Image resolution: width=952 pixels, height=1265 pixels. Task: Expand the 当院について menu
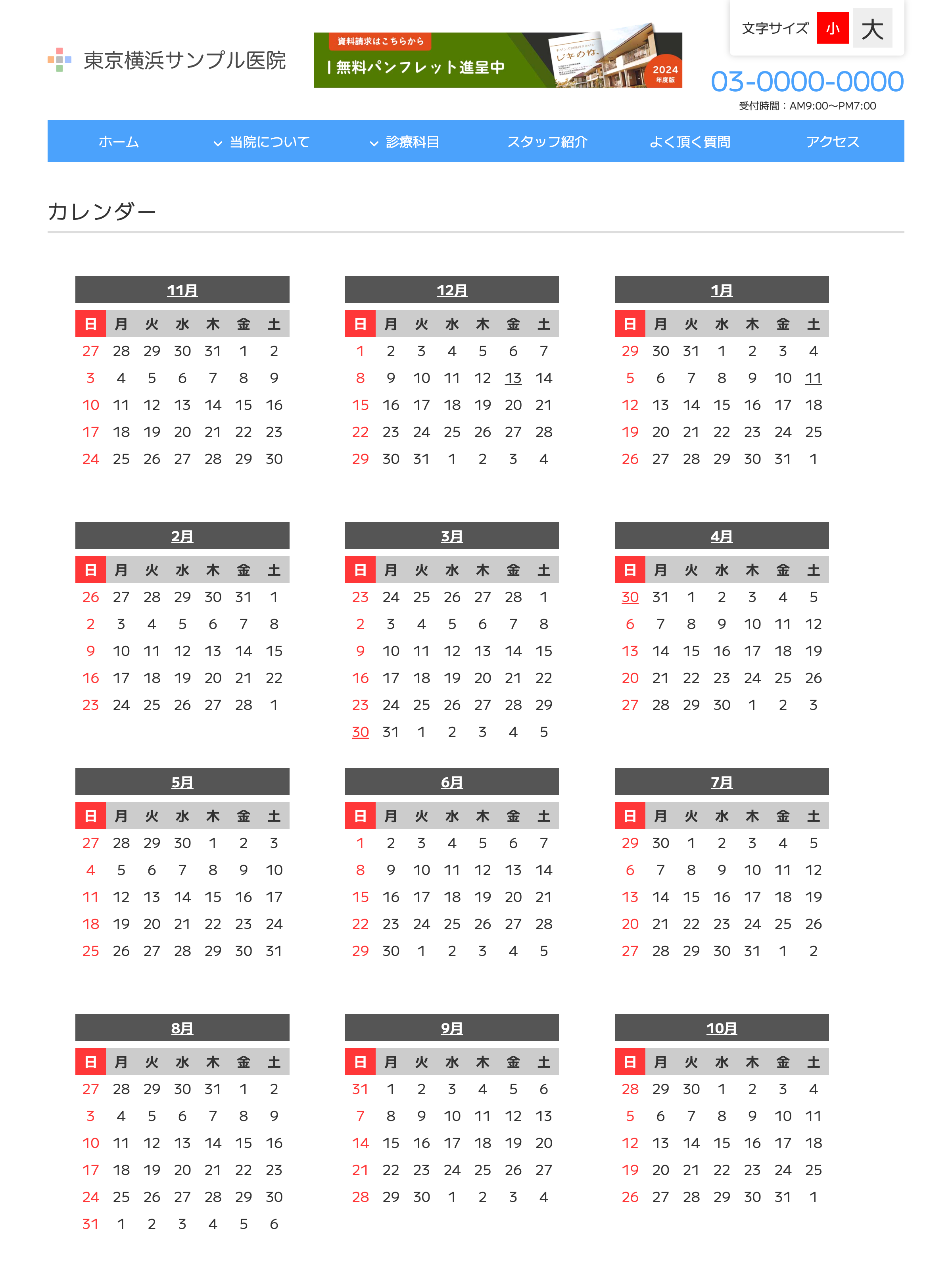tap(261, 141)
